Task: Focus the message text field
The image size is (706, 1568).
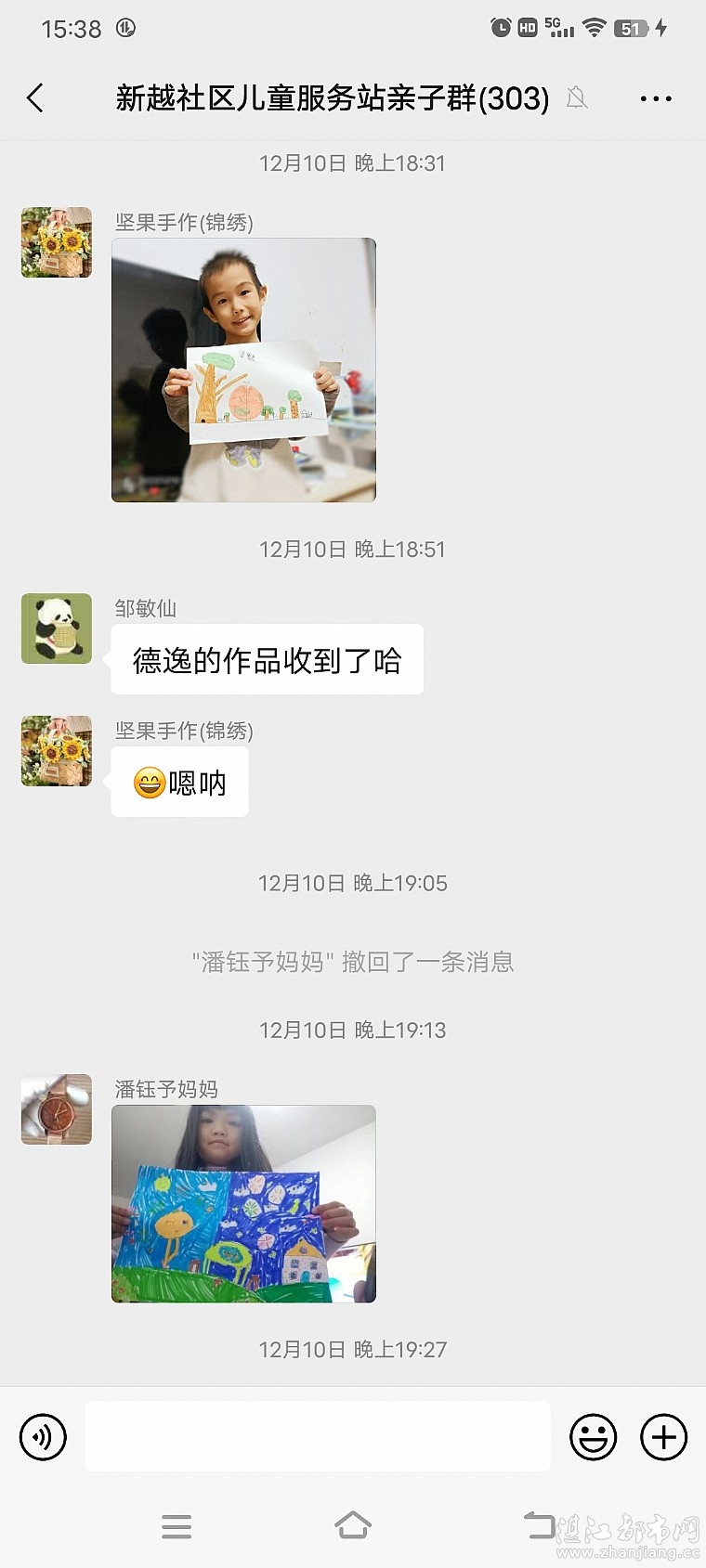Action: tap(317, 1436)
